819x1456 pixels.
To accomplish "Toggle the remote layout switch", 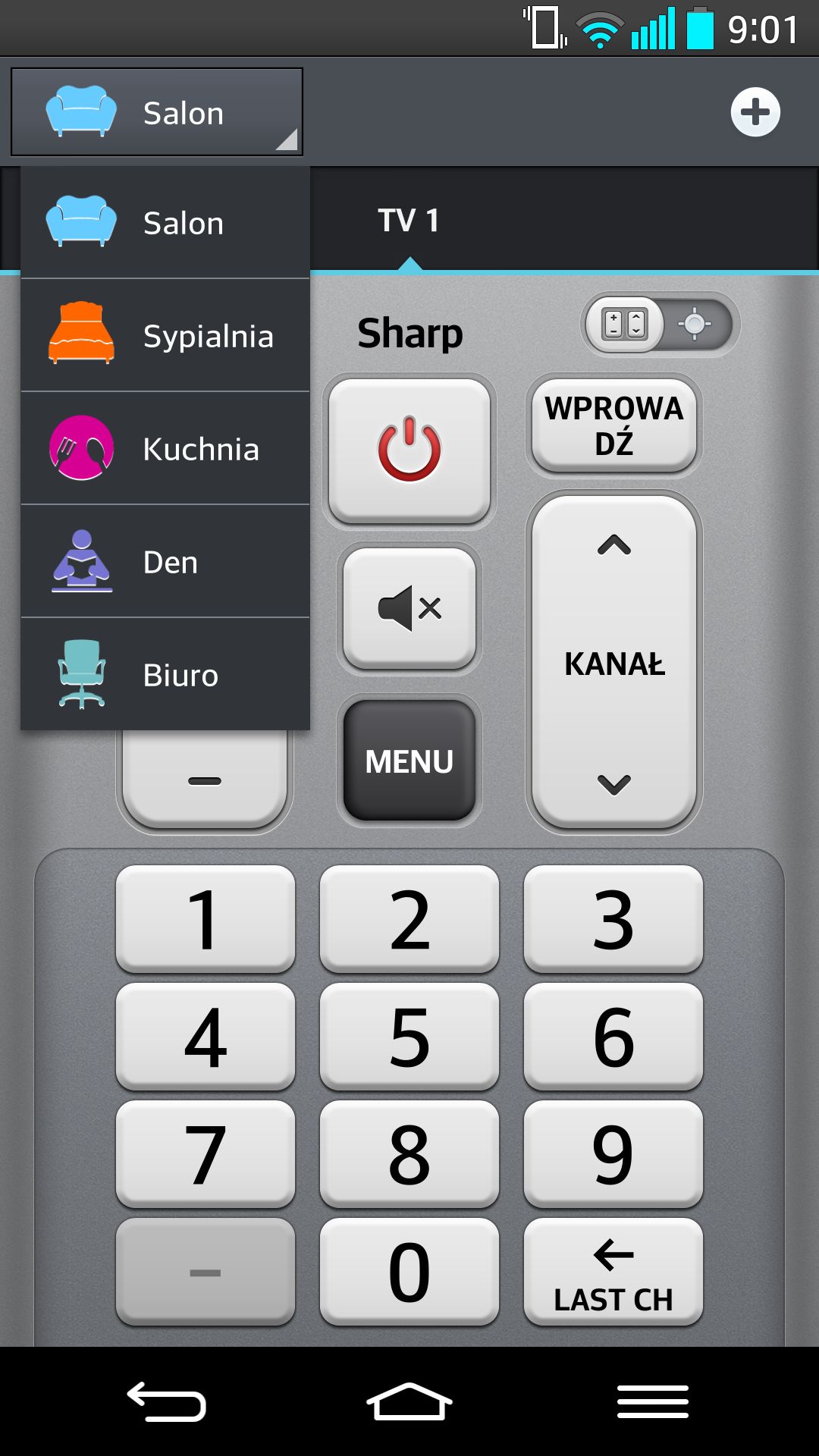I will click(x=661, y=325).
